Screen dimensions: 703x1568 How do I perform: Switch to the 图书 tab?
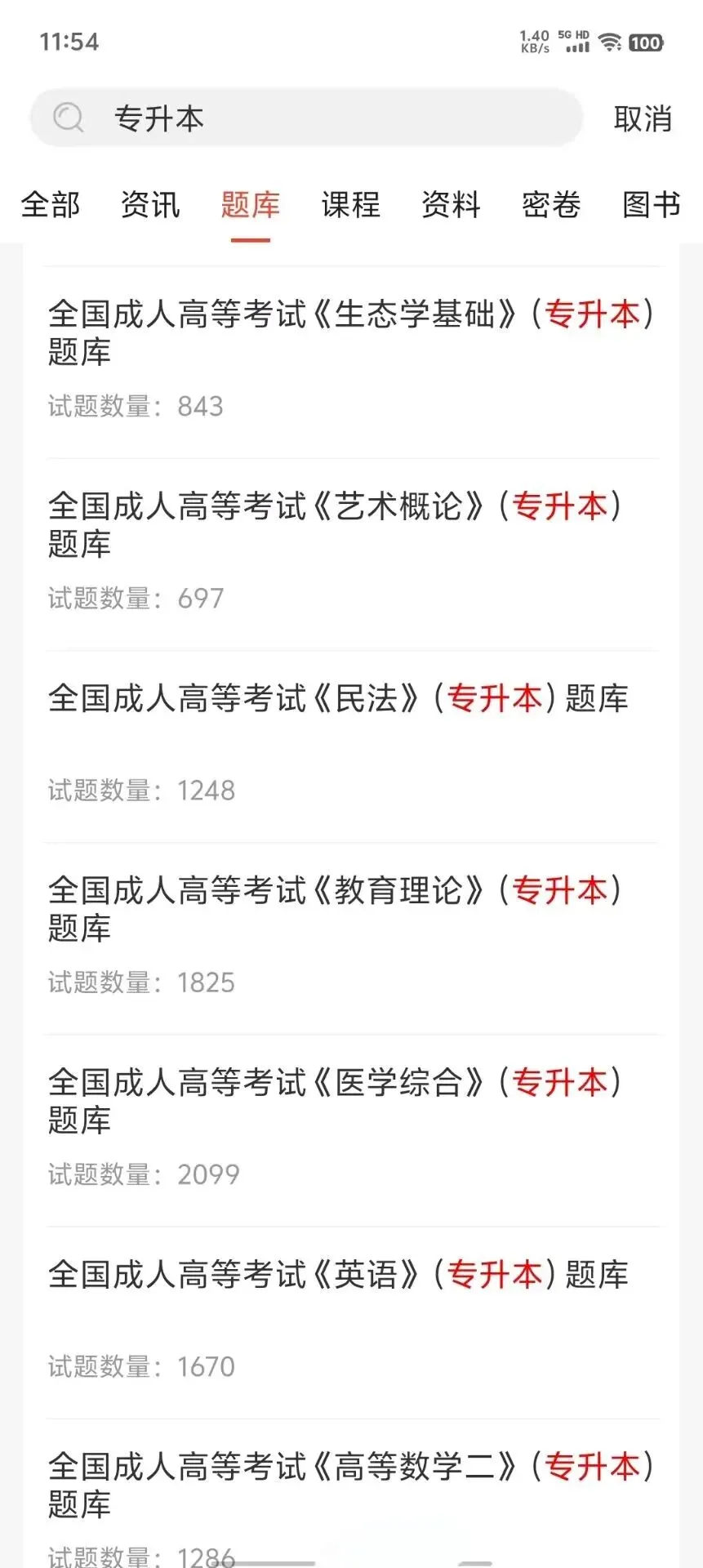pyautogui.click(x=652, y=204)
